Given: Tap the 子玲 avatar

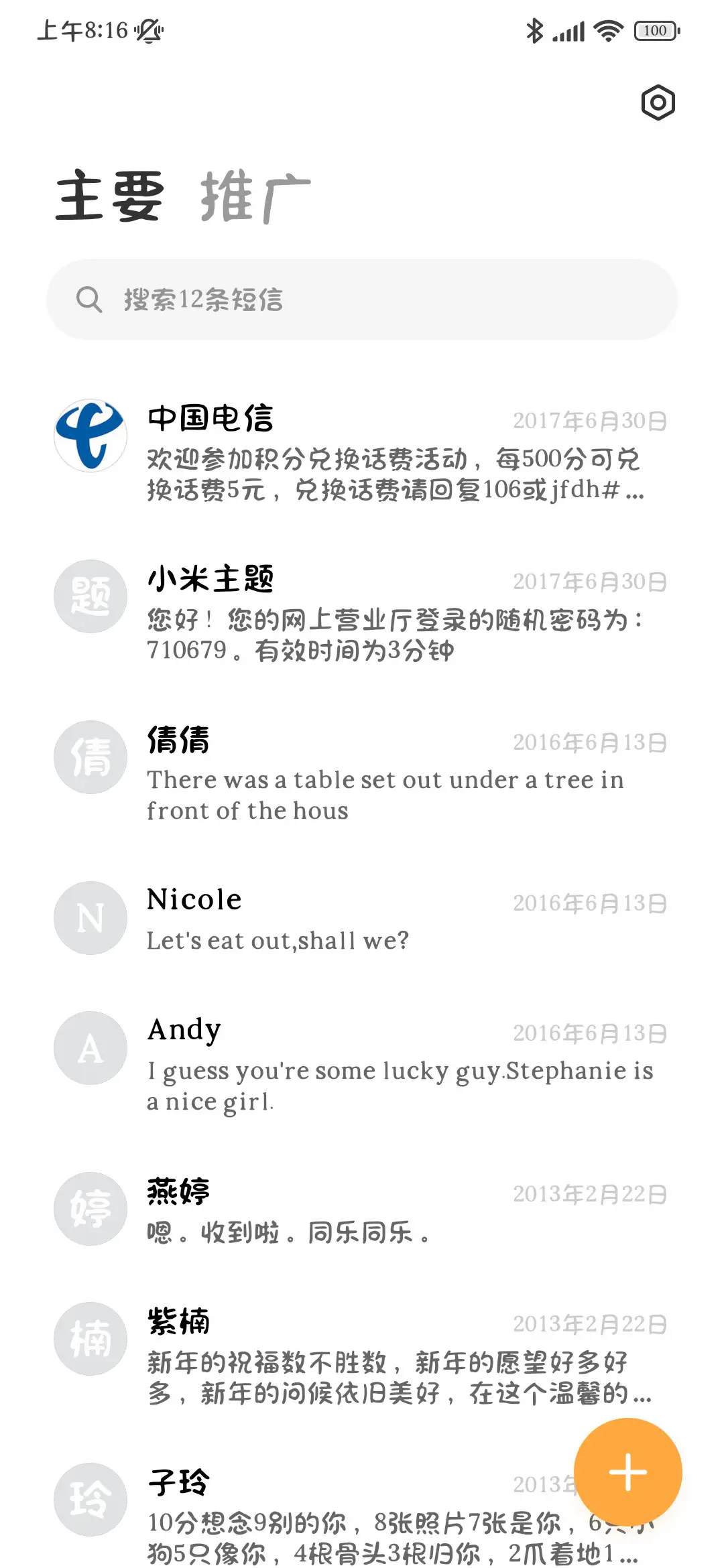Looking at the screenshot, I should (x=90, y=1500).
